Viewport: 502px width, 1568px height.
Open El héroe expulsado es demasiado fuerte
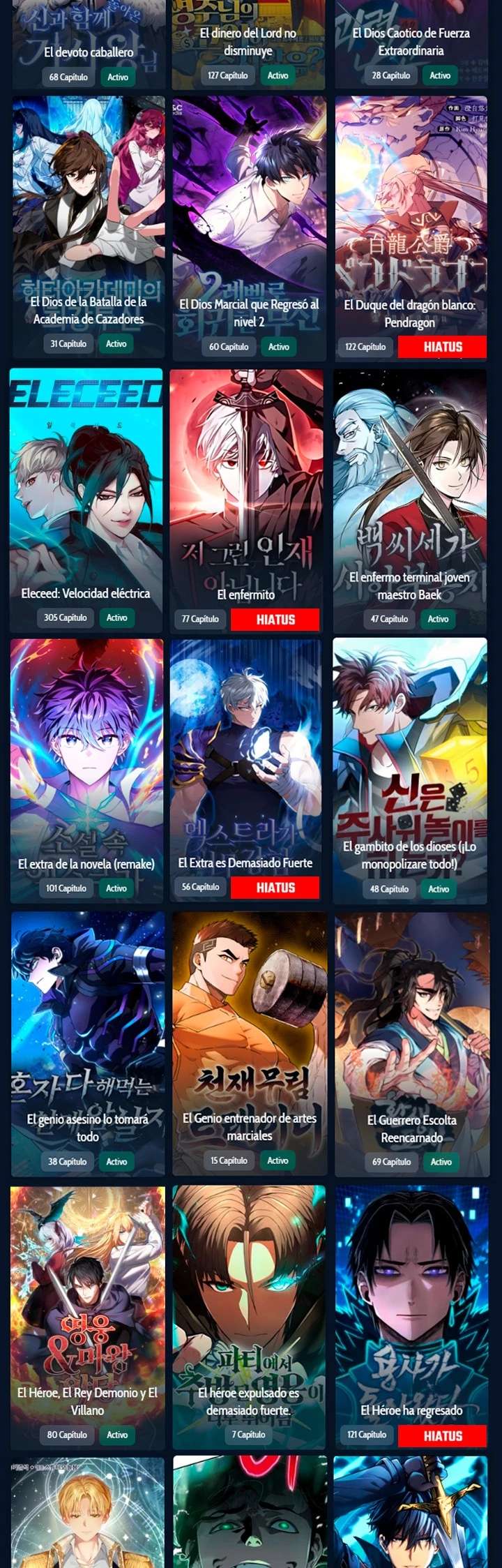(249, 1317)
